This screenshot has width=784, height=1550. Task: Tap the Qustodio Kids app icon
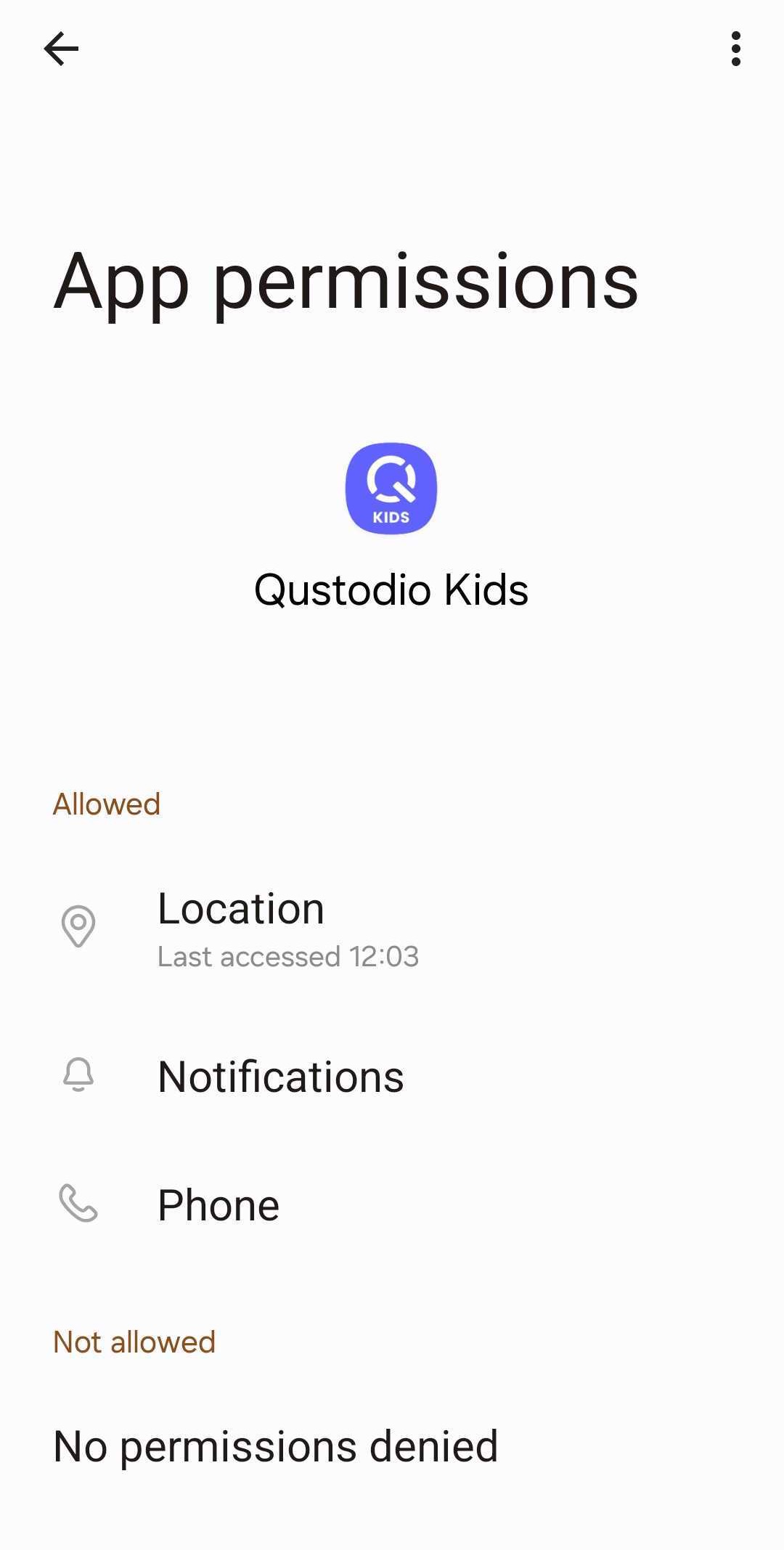tap(391, 489)
